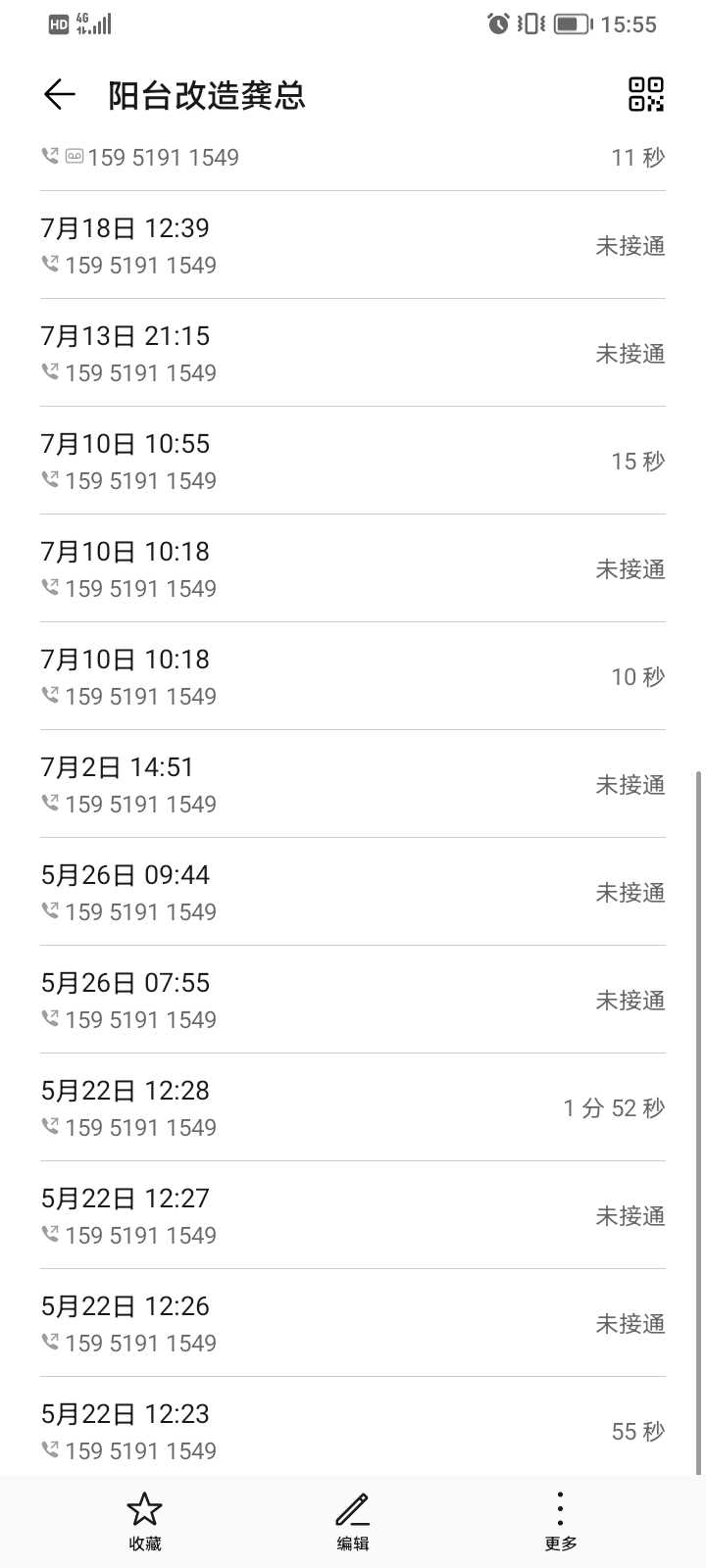Image resolution: width=706 pixels, height=1568 pixels.
Task: Tap the 5月26日 09:44 call record
Action: pyautogui.click(x=353, y=892)
